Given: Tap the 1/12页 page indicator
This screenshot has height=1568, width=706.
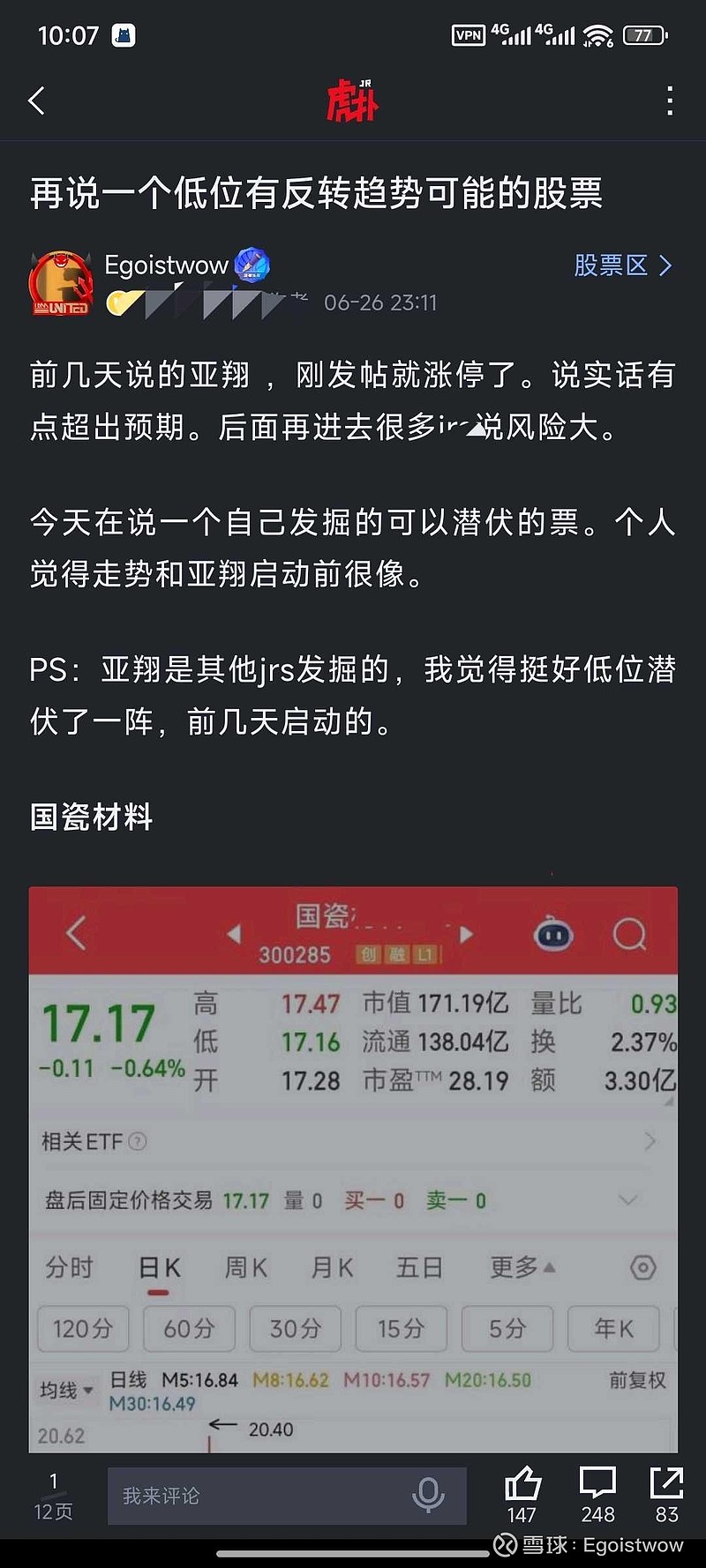Looking at the screenshot, I should click(x=53, y=1496).
